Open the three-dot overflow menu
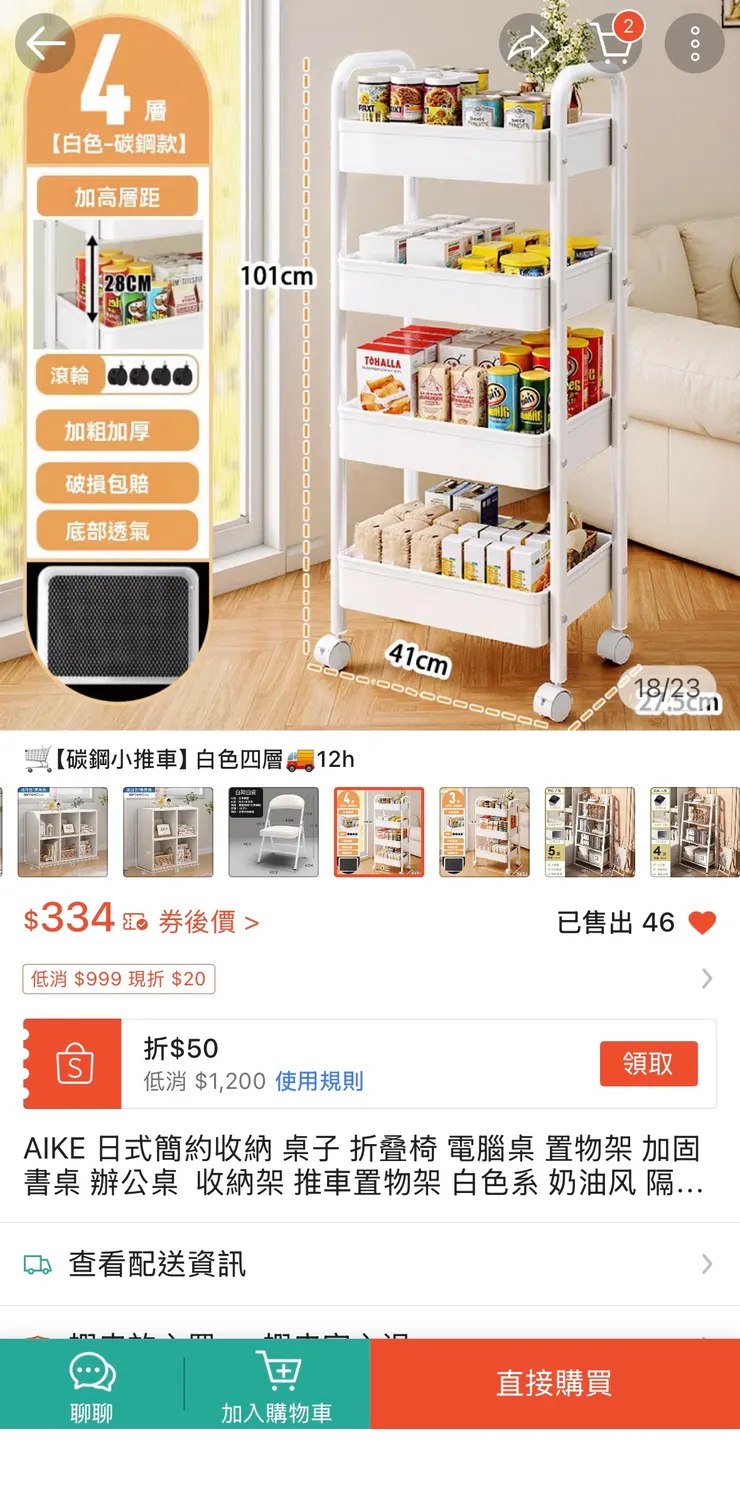This screenshot has height=1493, width=740. click(694, 44)
